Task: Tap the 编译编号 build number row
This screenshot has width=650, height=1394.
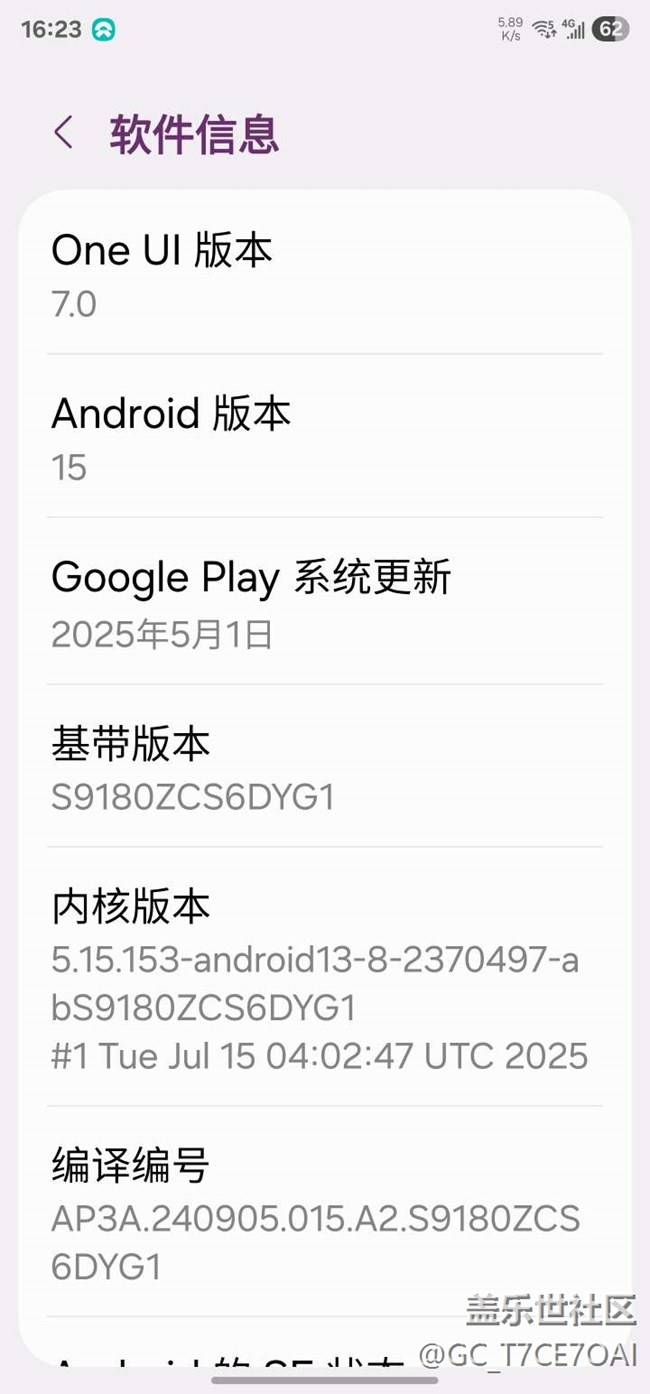Action: click(324, 1214)
